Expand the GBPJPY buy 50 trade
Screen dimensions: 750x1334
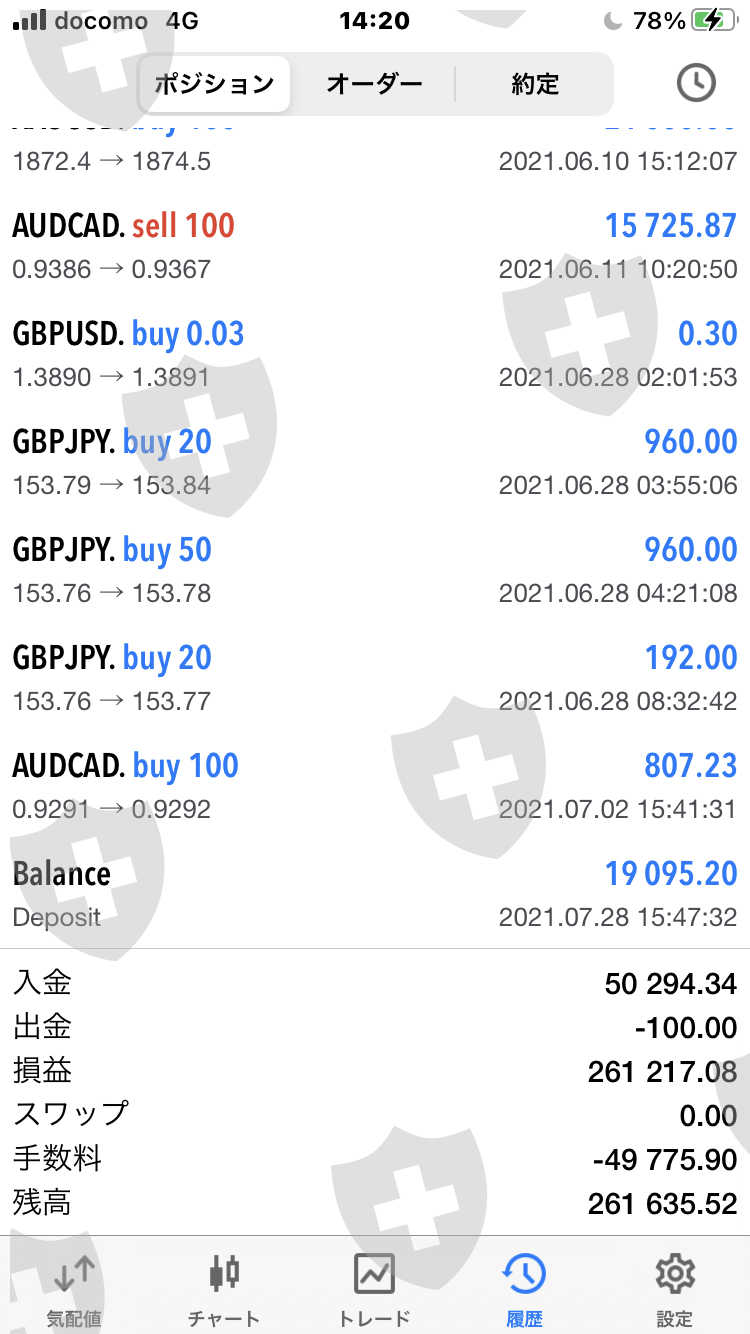point(375,570)
